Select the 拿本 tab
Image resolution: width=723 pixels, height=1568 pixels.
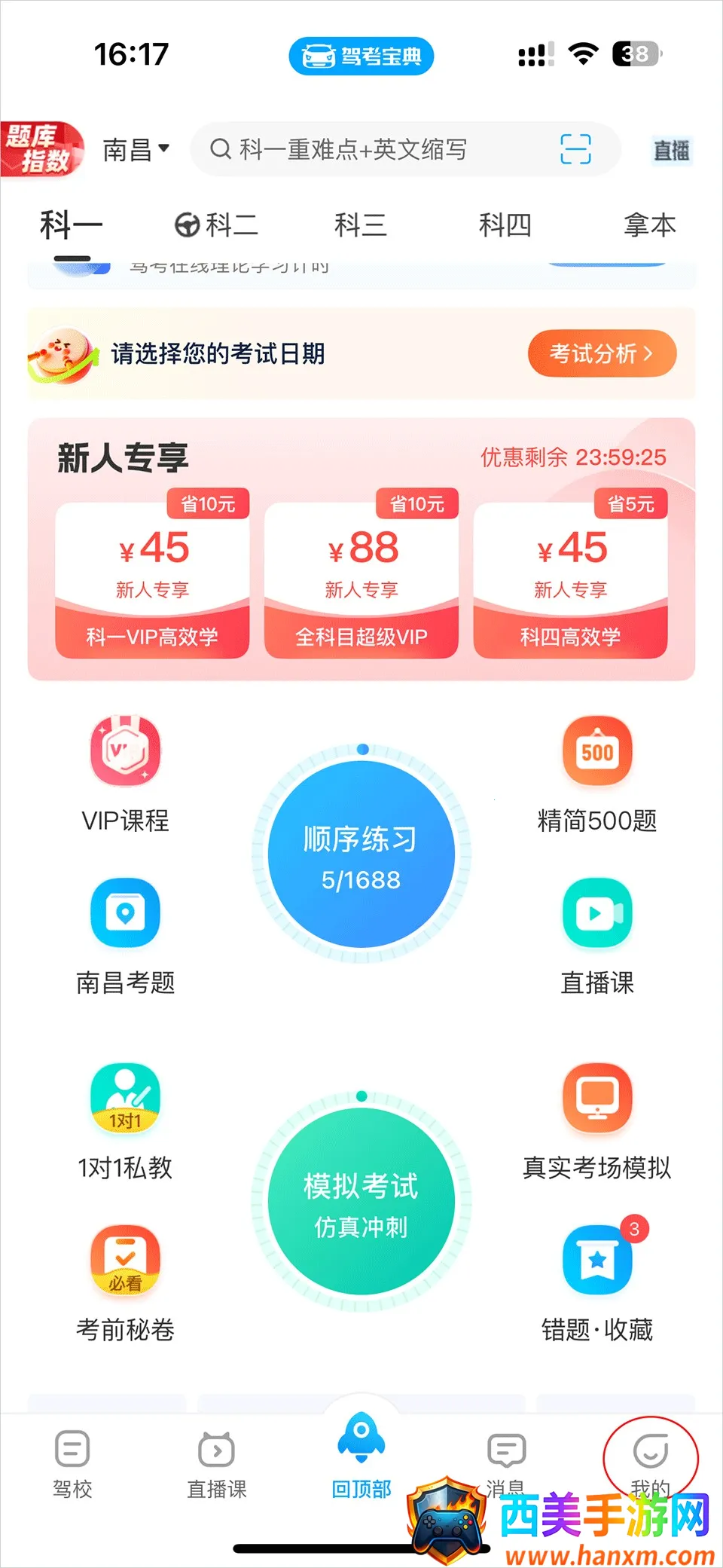coord(649,225)
